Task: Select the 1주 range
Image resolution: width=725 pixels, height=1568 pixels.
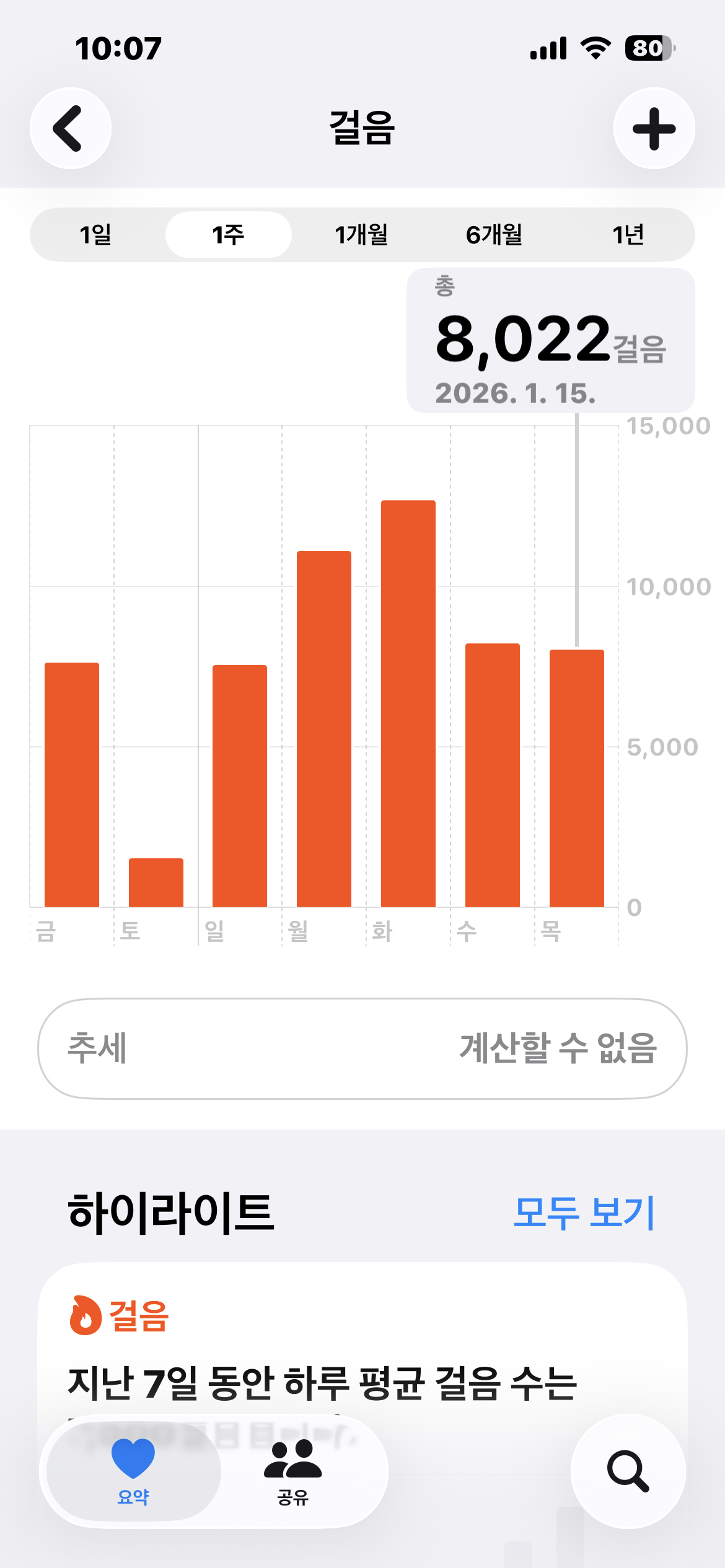Action: [x=228, y=235]
